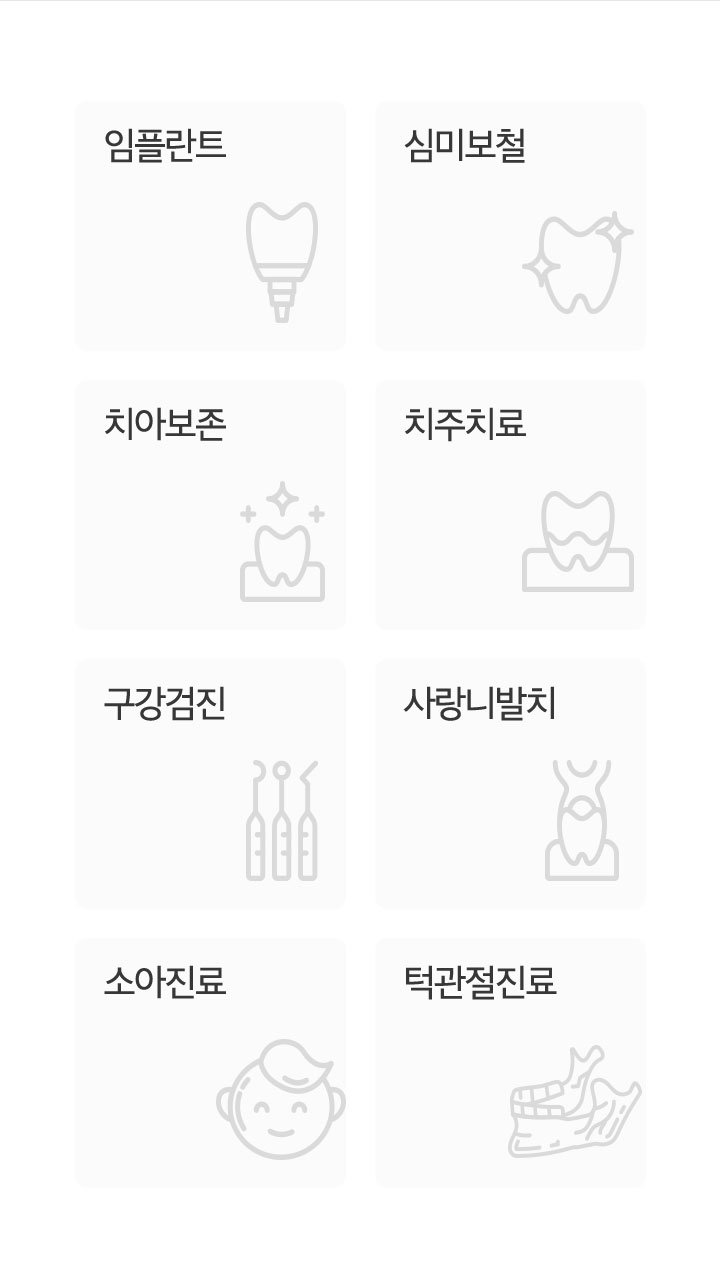This screenshot has height=1288, width=720.
Task: Open the 소아진료 card
Action: point(210,1062)
